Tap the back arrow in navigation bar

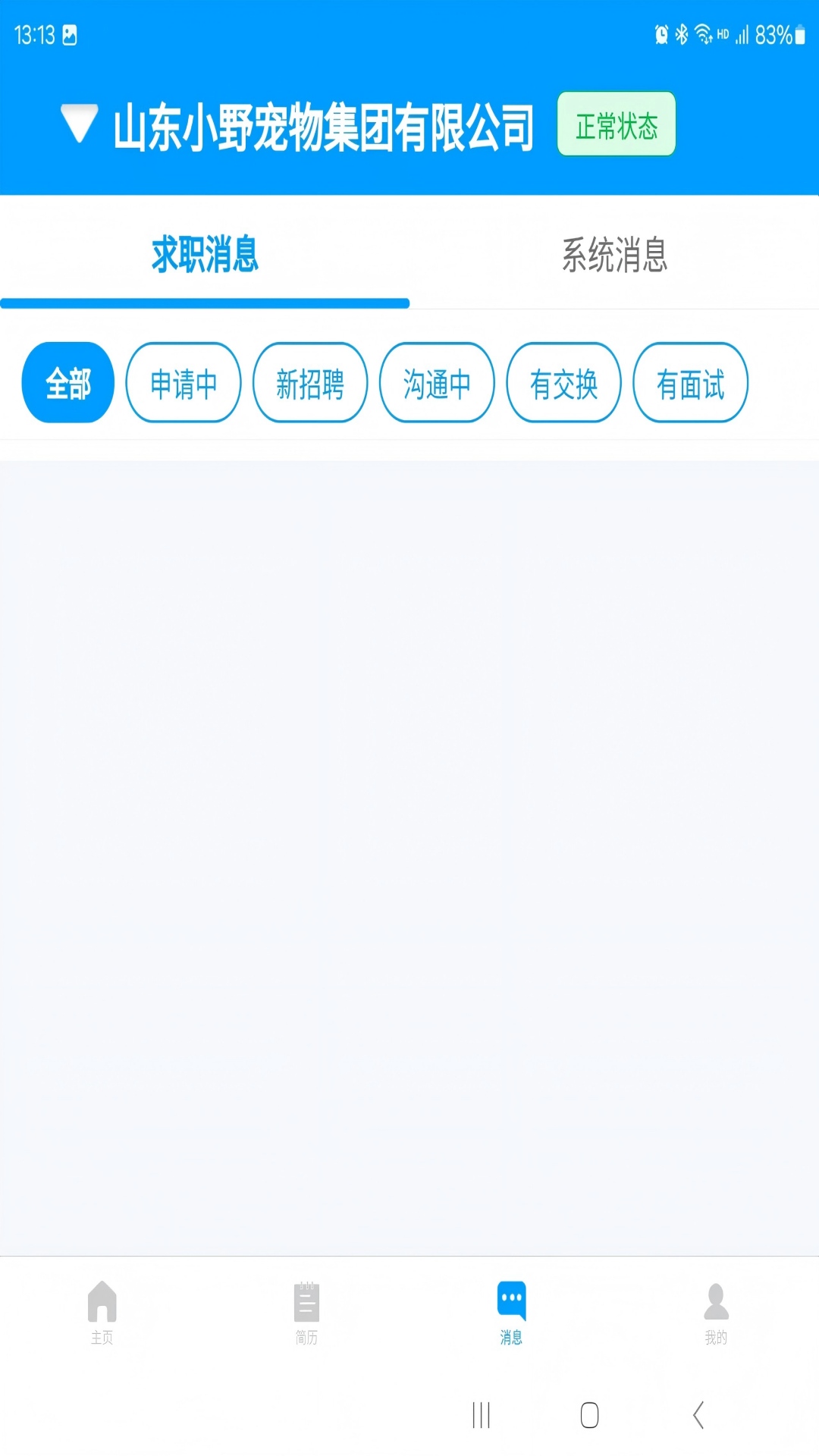tap(698, 1415)
